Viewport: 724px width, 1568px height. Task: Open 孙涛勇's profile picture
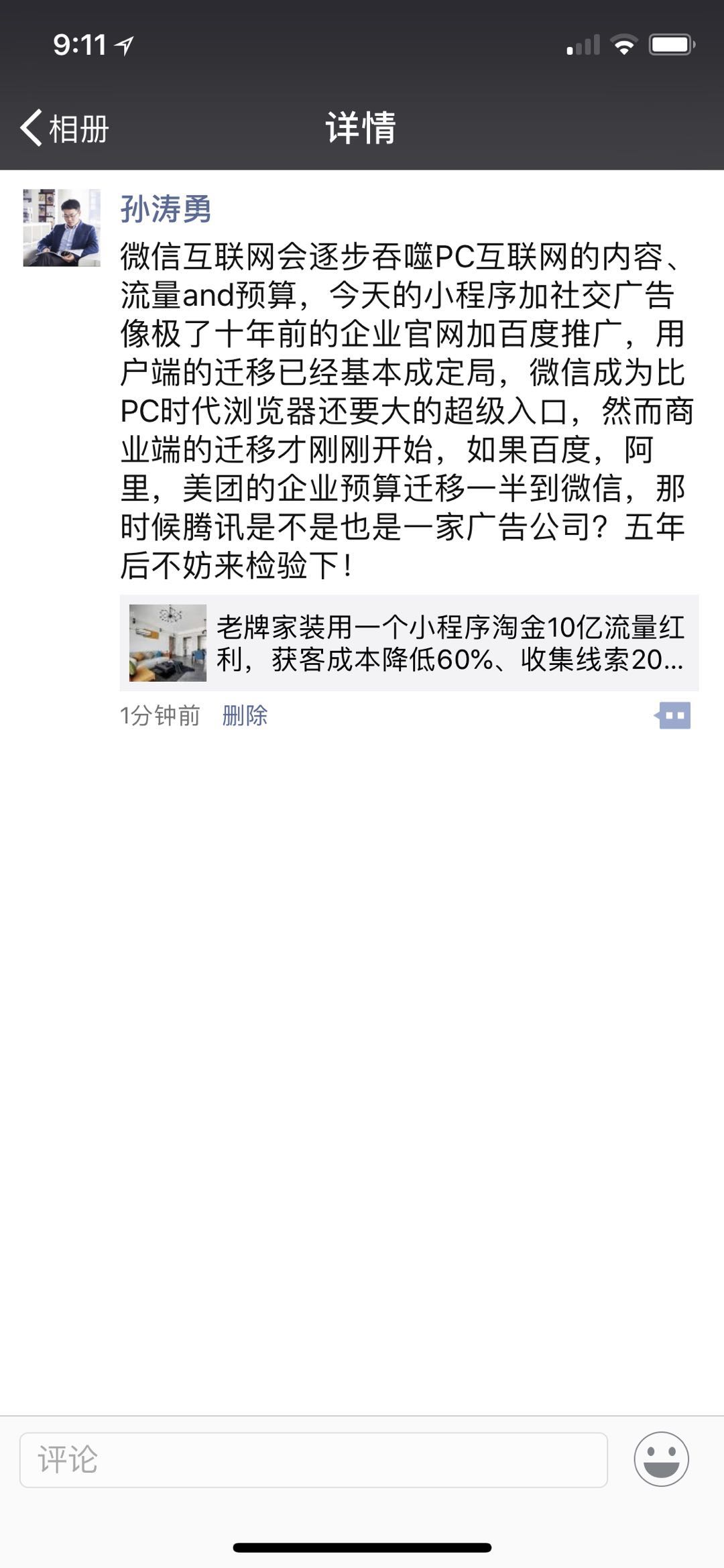(x=62, y=228)
